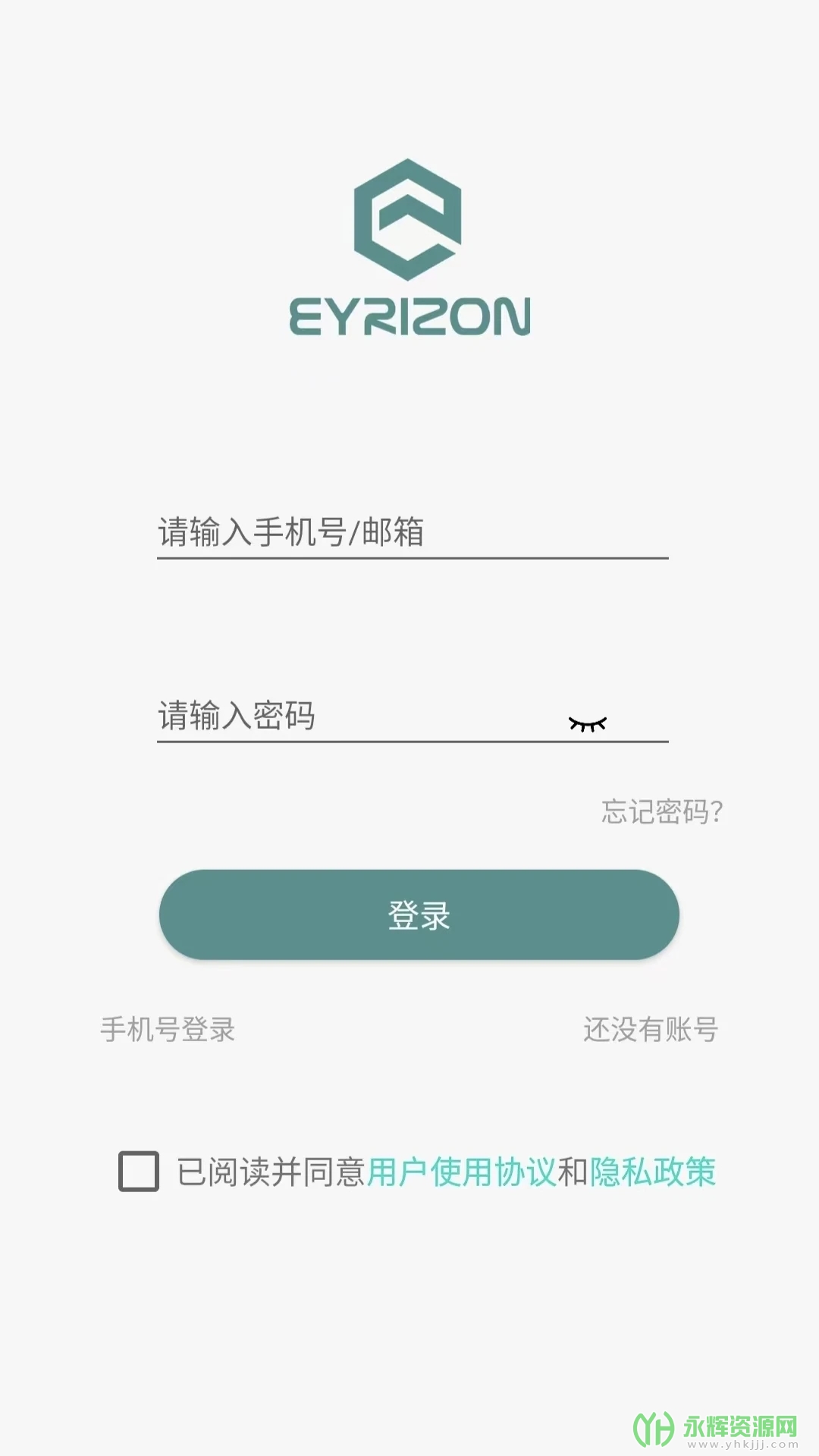Tap the phone number/email input field

pos(413,532)
